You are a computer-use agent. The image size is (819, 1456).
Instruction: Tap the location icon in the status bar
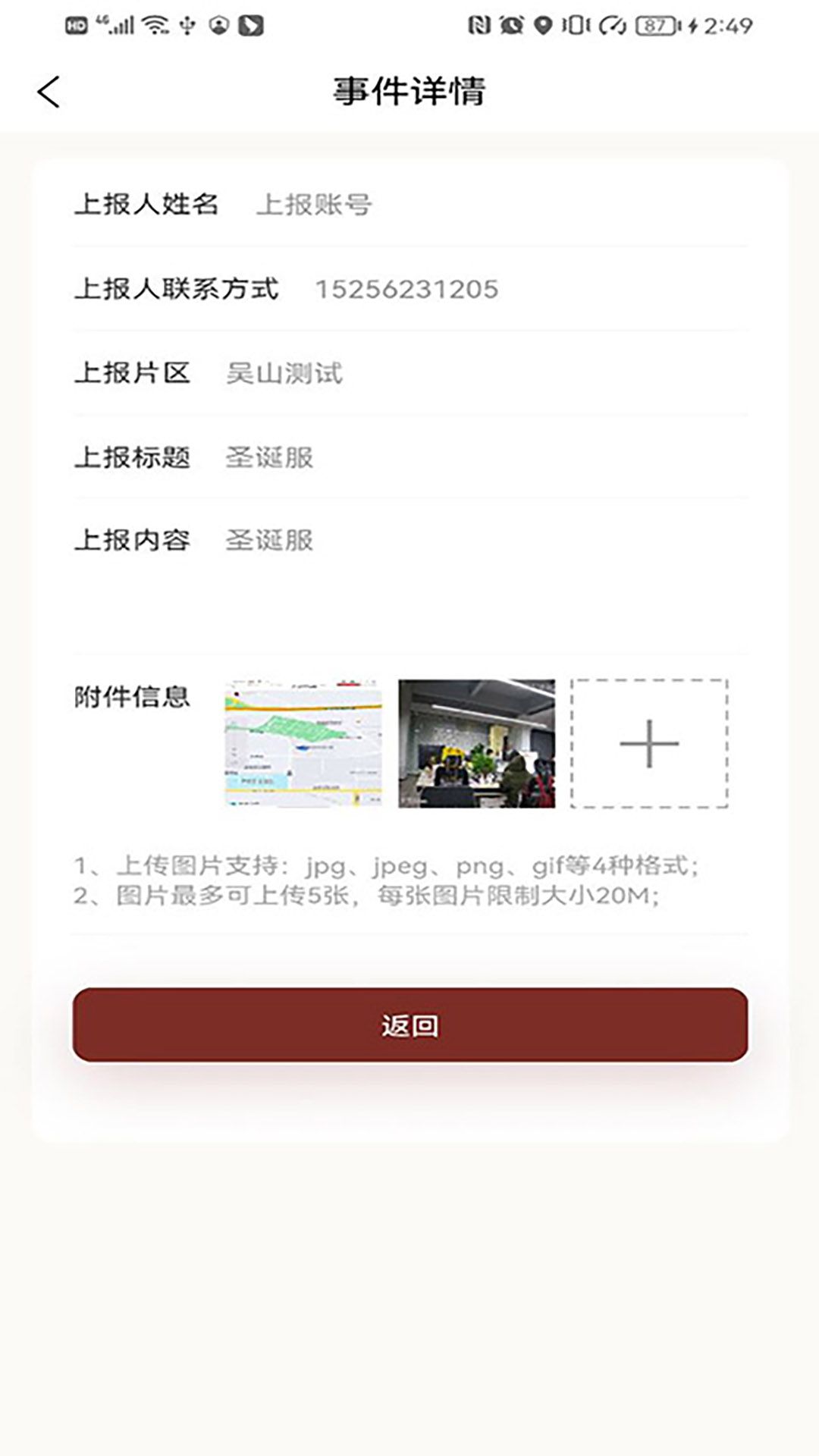(x=543, y=24)
